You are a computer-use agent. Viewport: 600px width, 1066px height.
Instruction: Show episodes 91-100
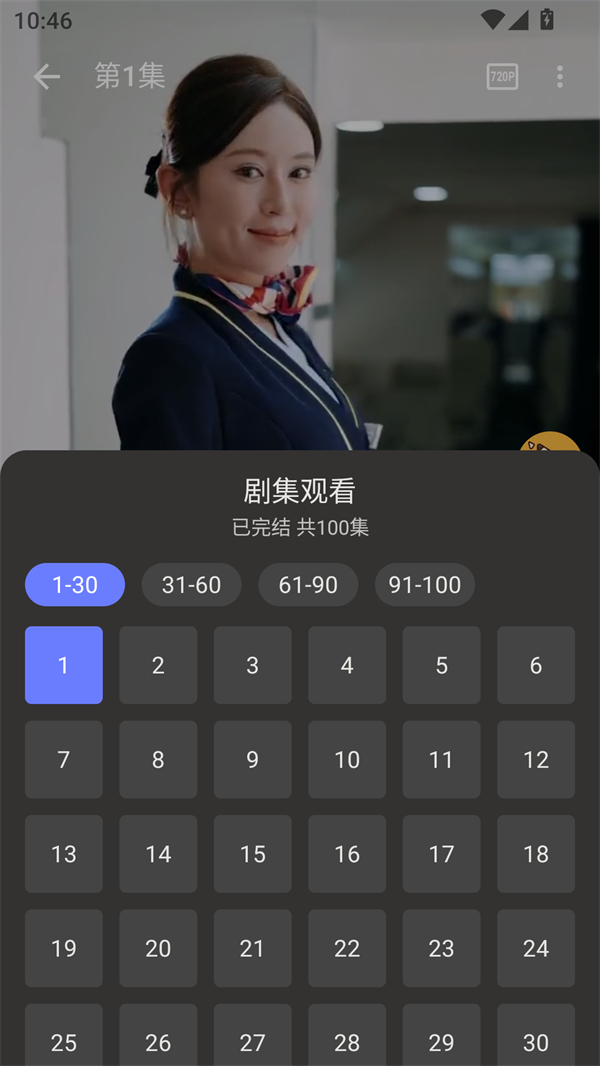424,585
